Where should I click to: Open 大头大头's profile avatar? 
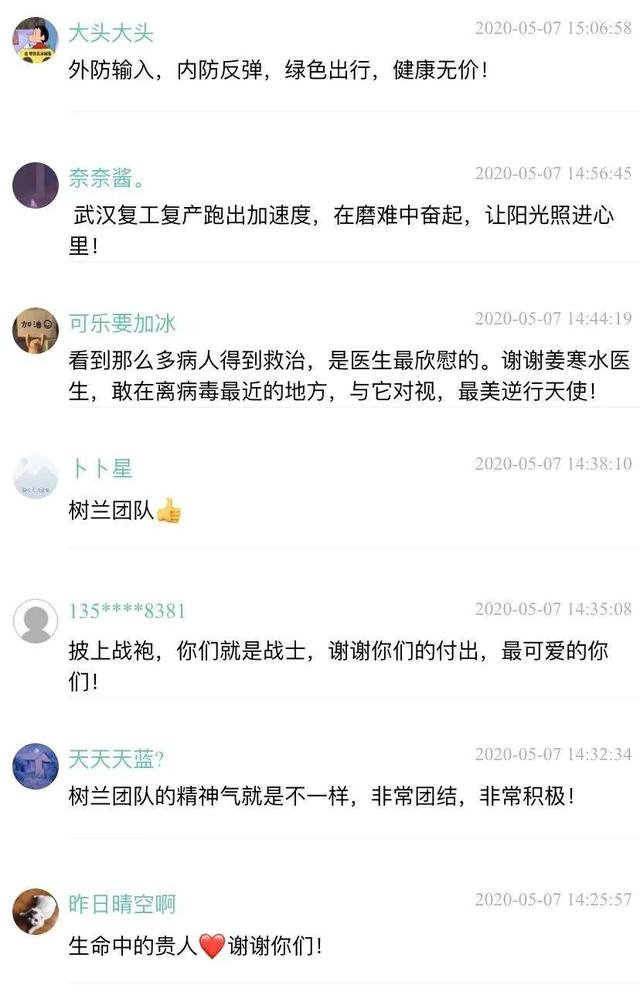click(35, 39)
